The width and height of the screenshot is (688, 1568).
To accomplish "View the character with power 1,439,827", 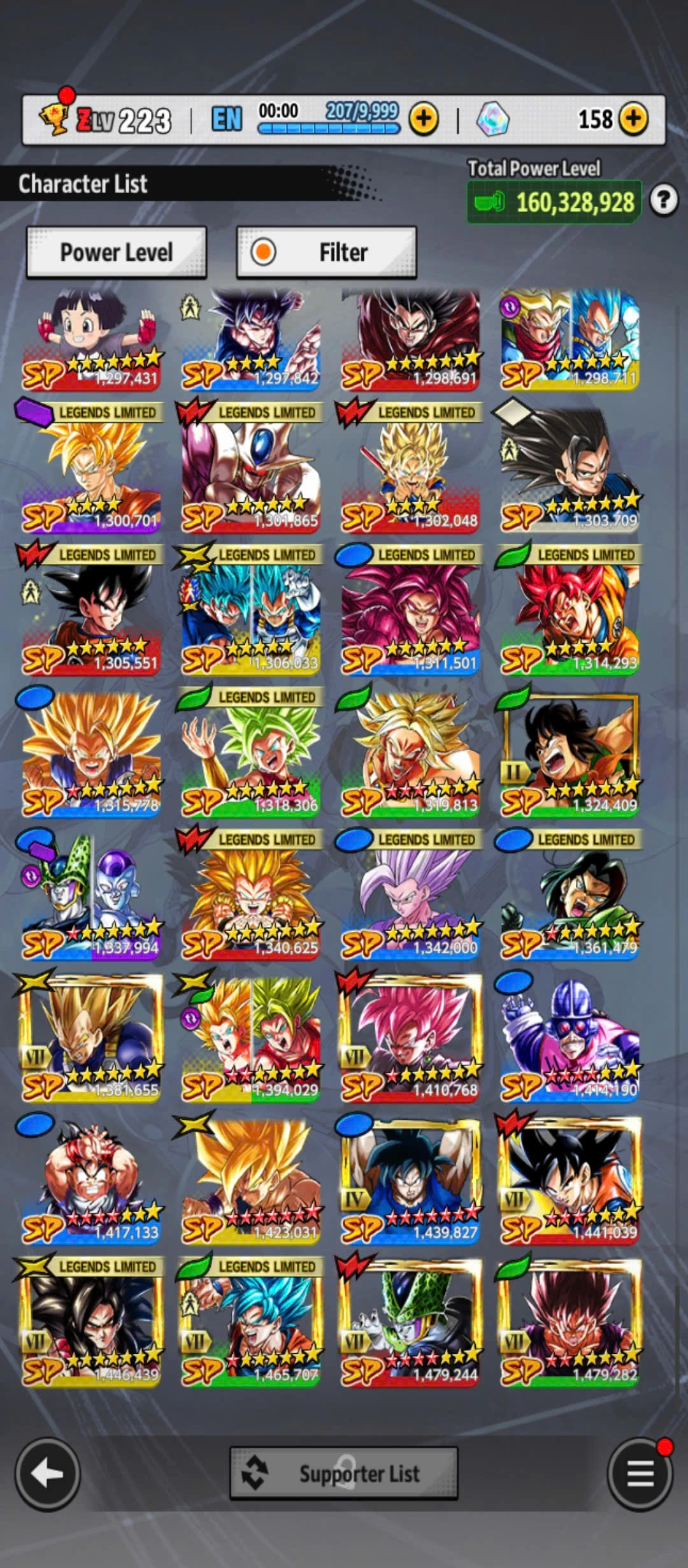I will coord(410,1183).
